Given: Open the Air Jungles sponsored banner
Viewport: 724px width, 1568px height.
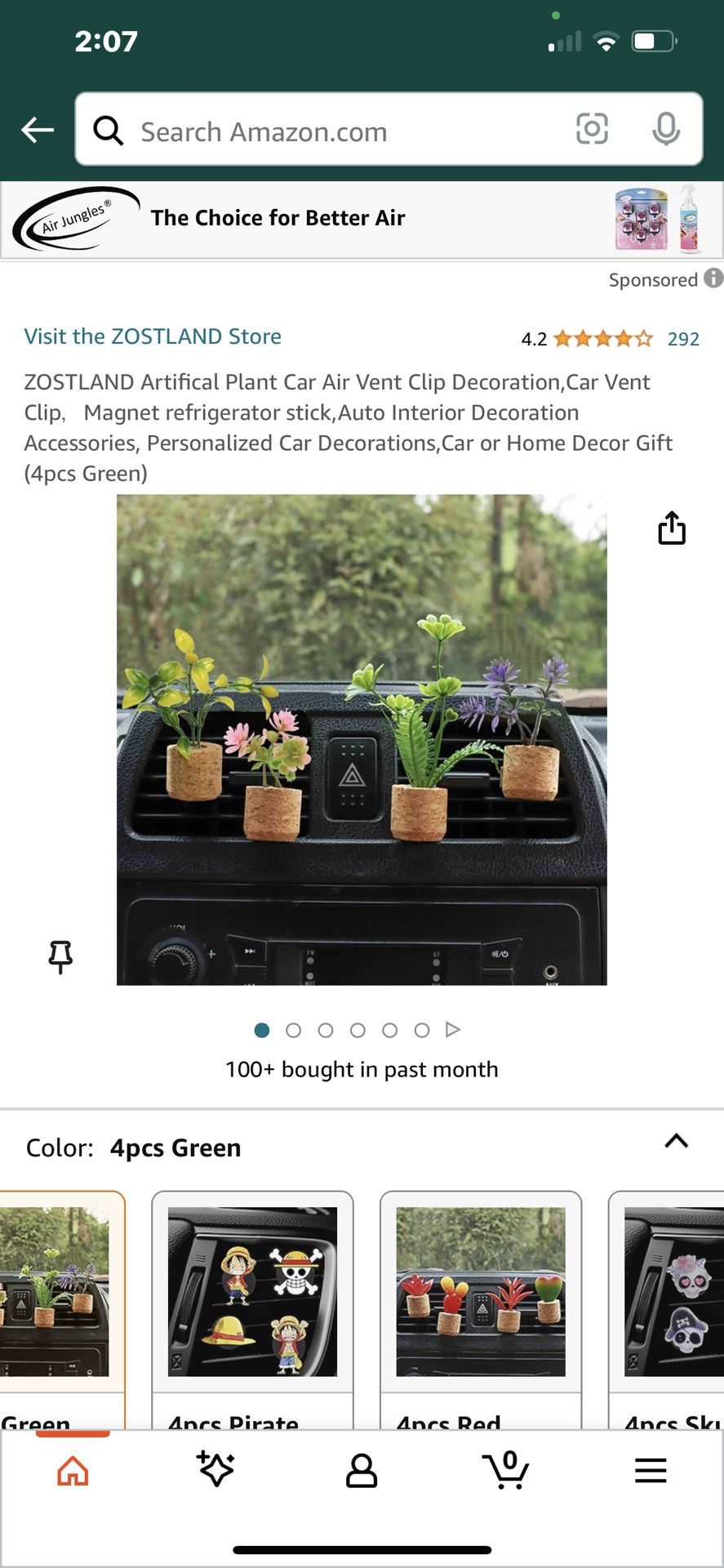Looking at the screenshot, I should (x=359, y=219).
